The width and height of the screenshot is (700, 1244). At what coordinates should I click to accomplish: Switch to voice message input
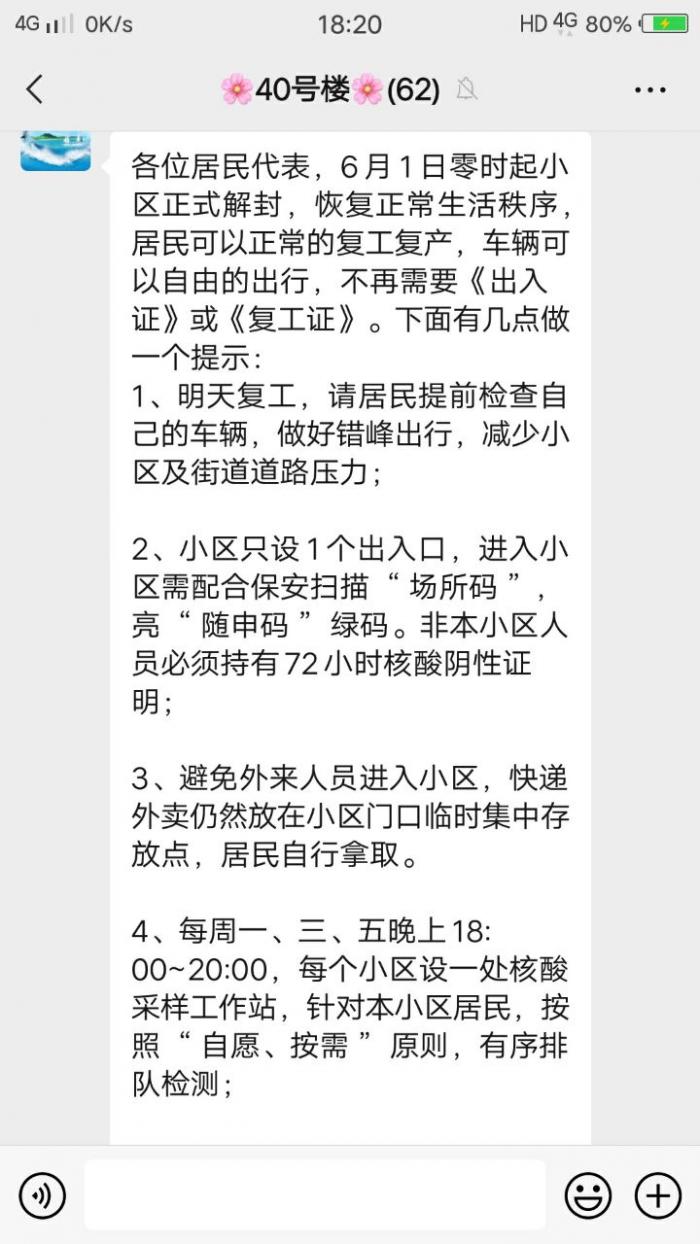(x=42, y=1194)
